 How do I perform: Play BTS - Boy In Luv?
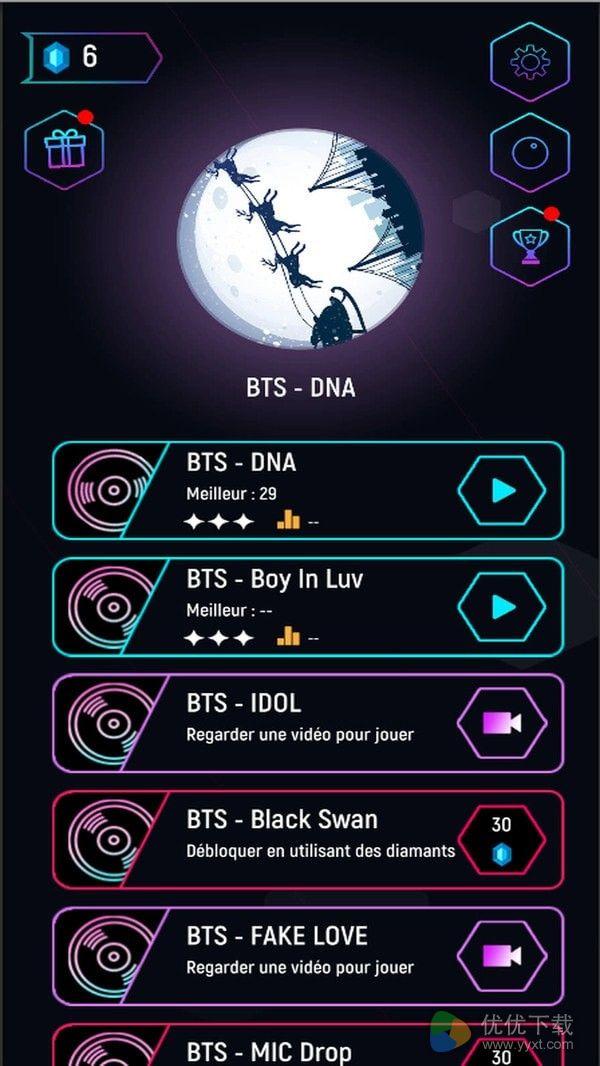pyautogui.click(x=502, y=607)
